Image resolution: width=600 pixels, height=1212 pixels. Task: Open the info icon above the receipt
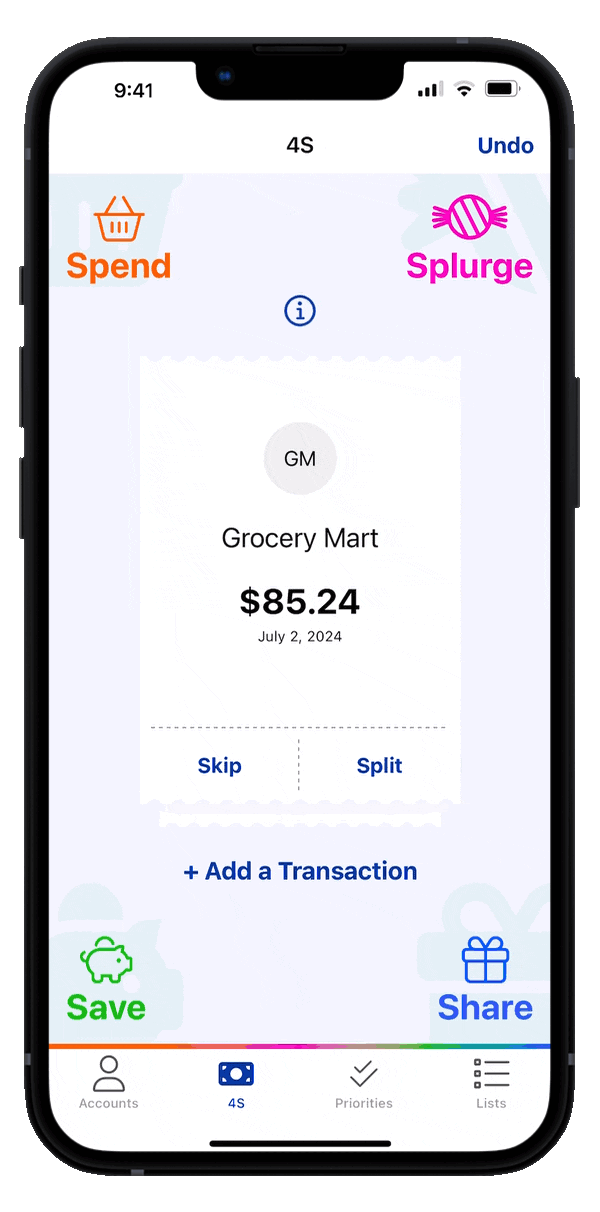(x=300, y=311)
